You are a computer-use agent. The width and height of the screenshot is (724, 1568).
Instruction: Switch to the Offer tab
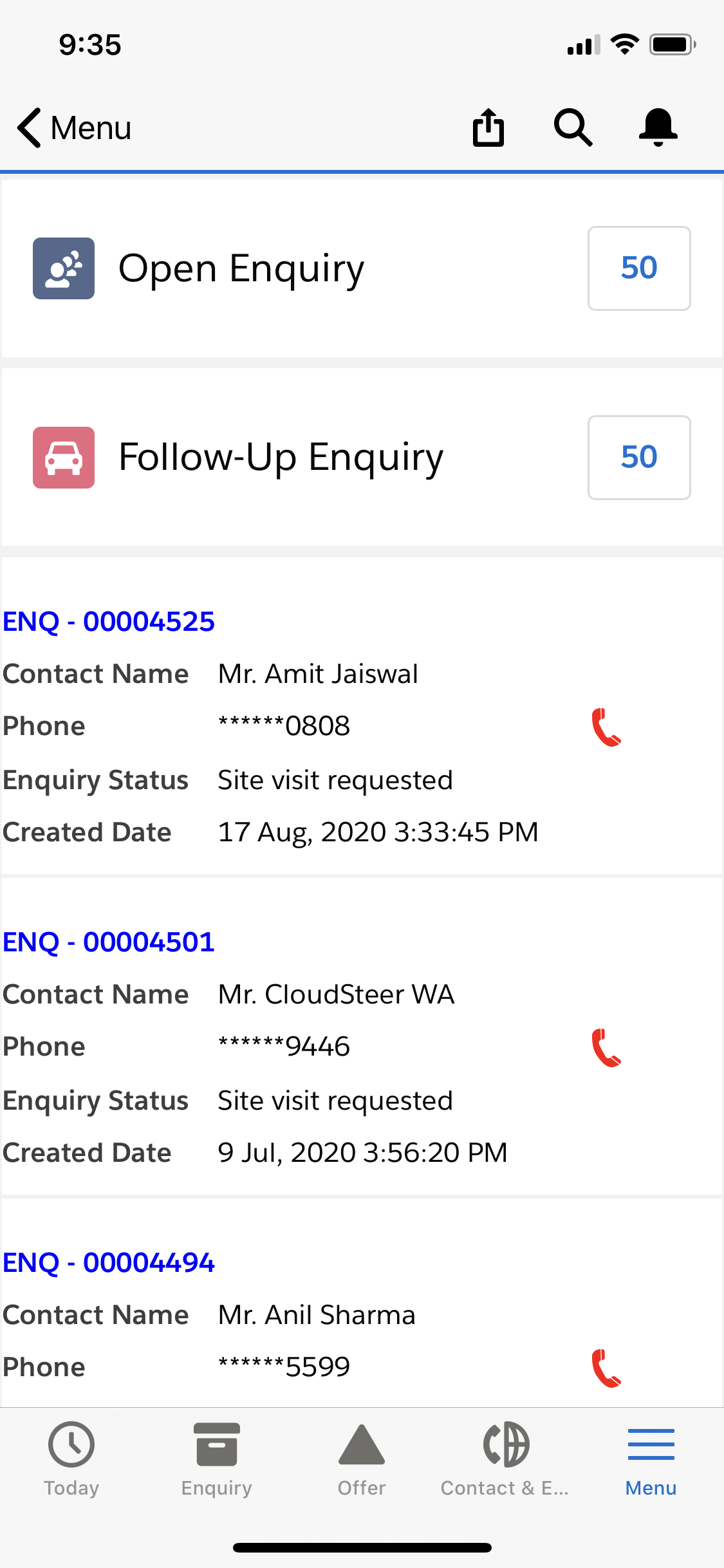pos(362,1460)
